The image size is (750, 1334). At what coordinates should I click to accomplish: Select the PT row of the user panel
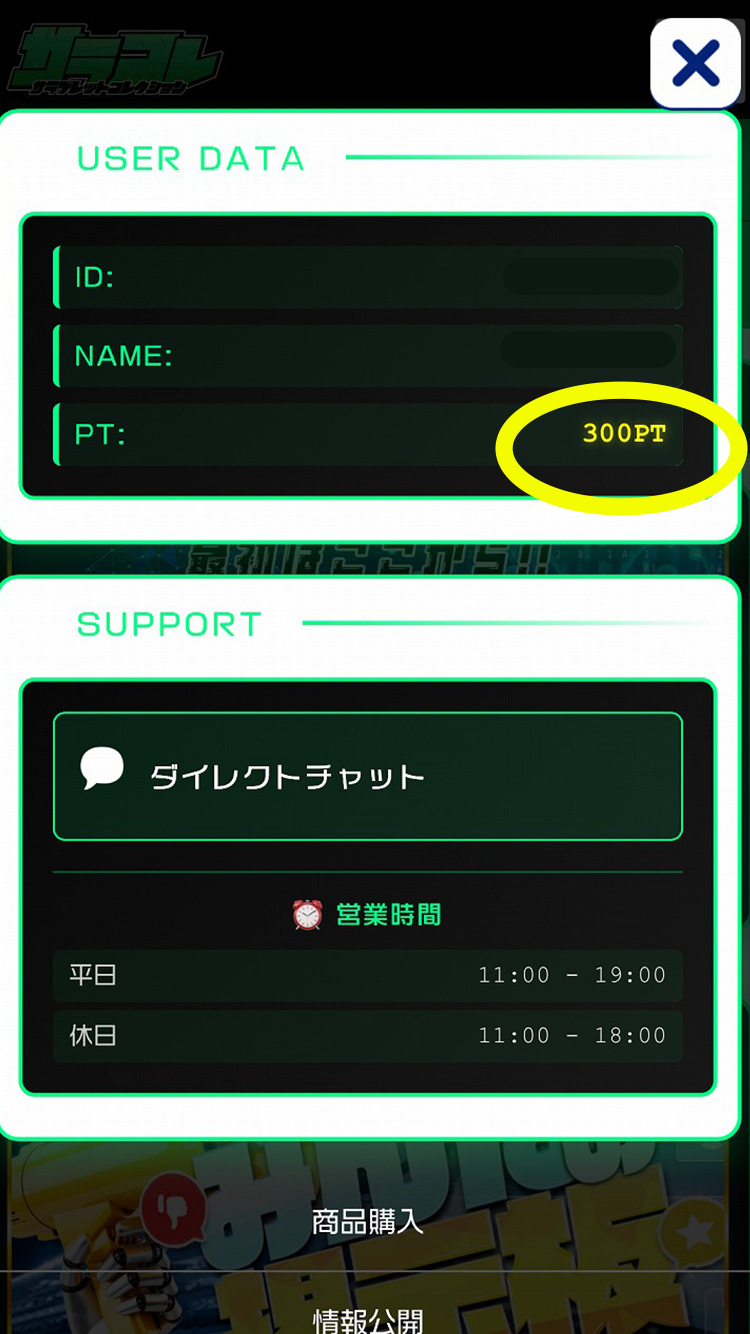(367, 435)
